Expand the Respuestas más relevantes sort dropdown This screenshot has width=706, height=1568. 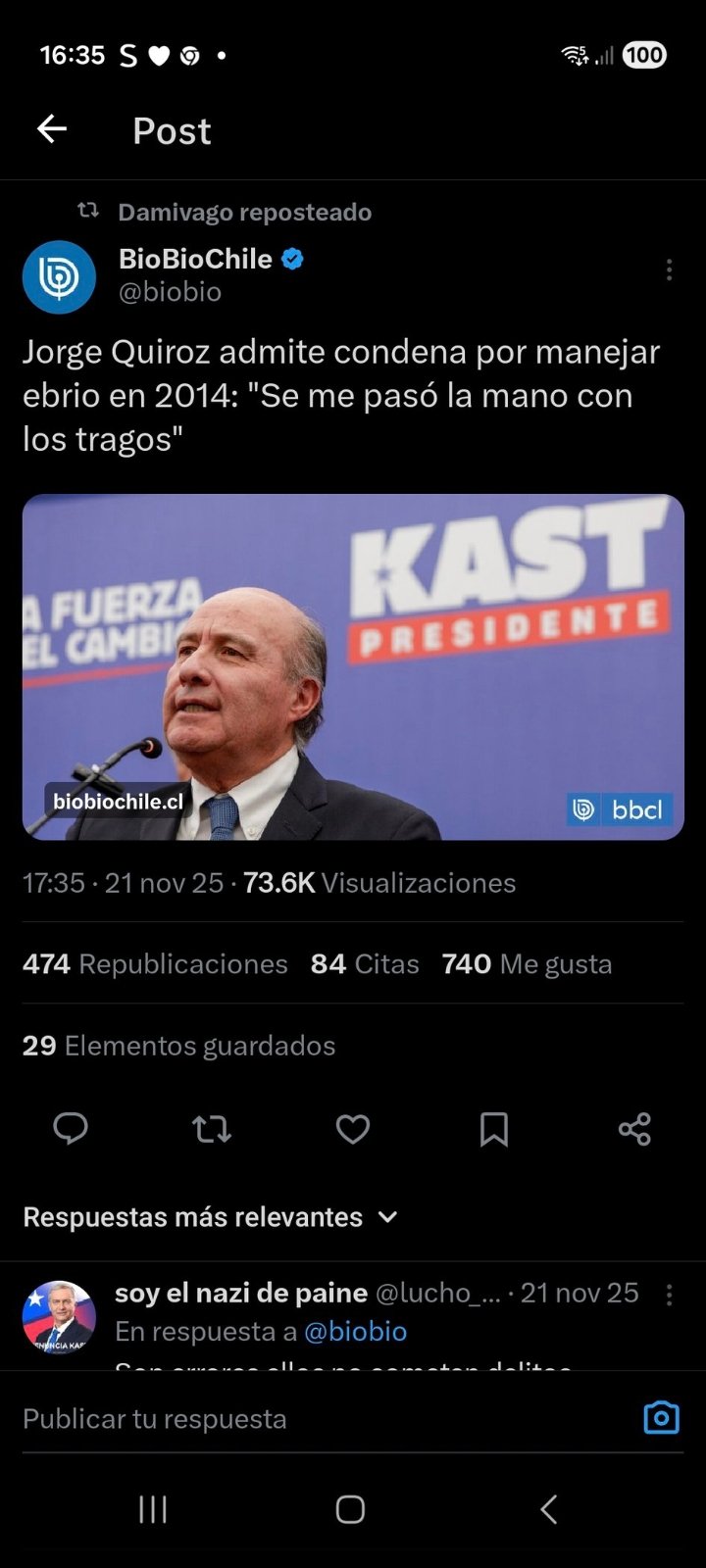click(x=388, y=1217)
